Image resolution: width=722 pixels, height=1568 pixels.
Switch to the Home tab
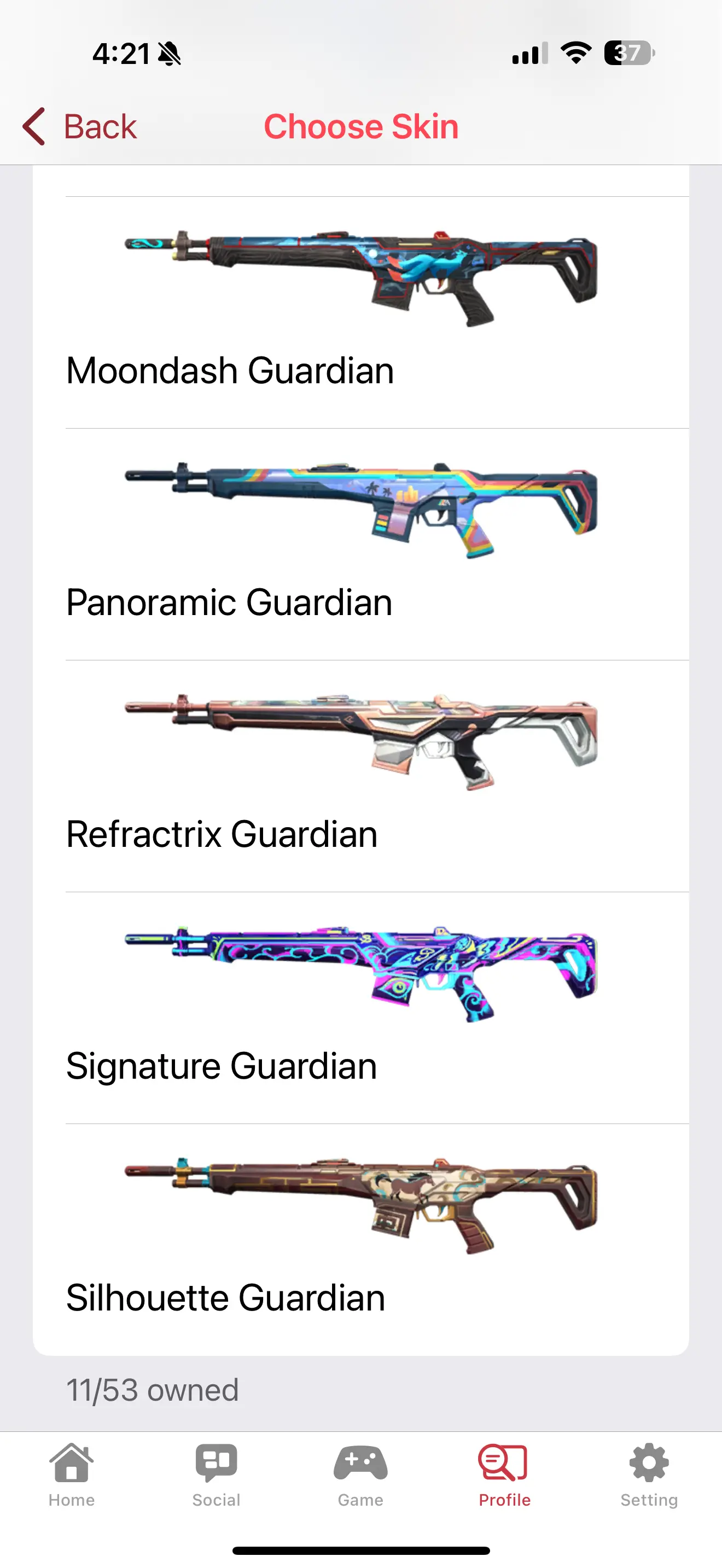pyautogui.click(x=72, y=1473)
